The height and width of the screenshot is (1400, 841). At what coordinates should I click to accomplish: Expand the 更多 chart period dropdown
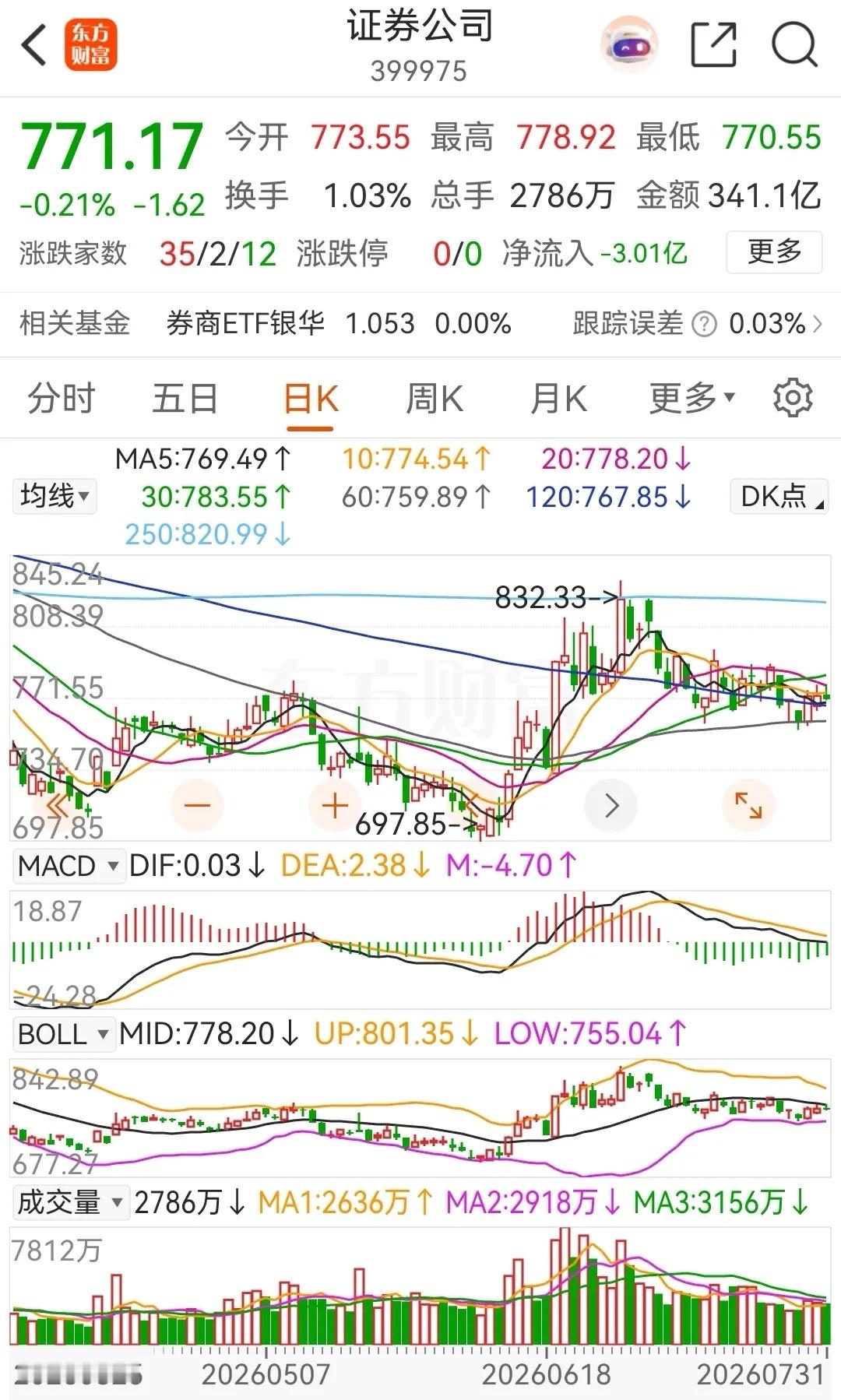(x=691, y=399)
